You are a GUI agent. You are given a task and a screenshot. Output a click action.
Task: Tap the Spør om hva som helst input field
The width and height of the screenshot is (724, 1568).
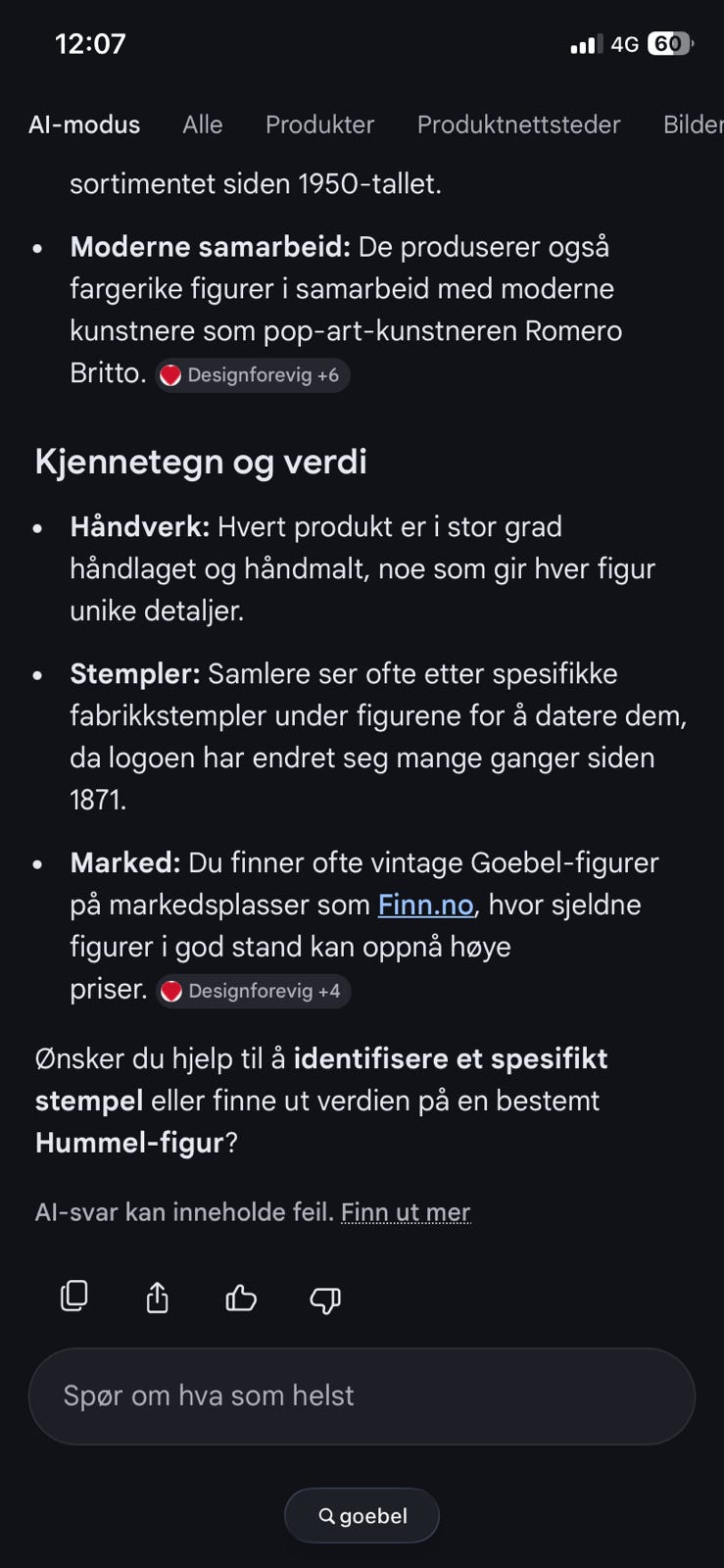[362, 1396]
